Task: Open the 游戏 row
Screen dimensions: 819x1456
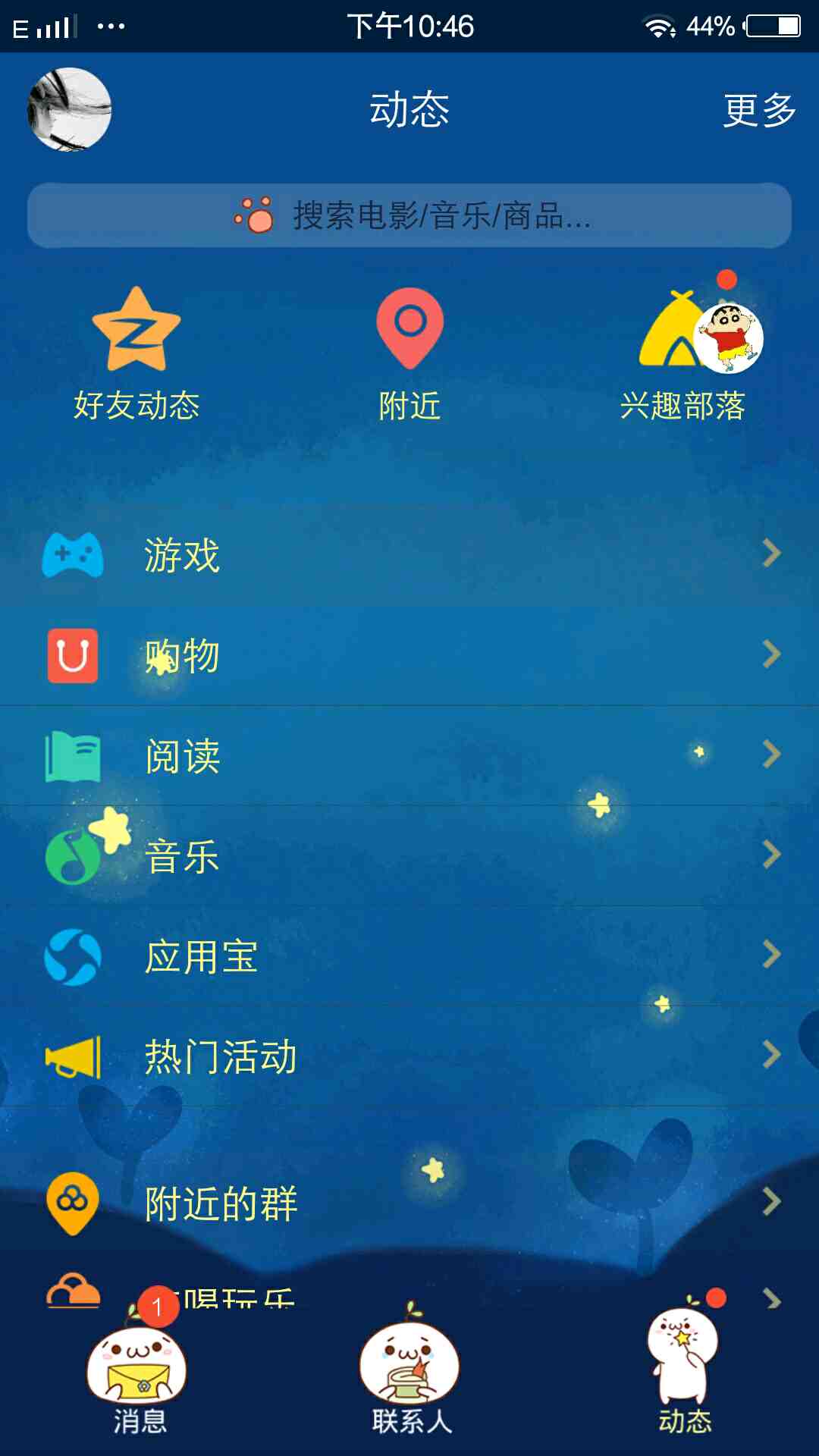Action: [409, 554]
